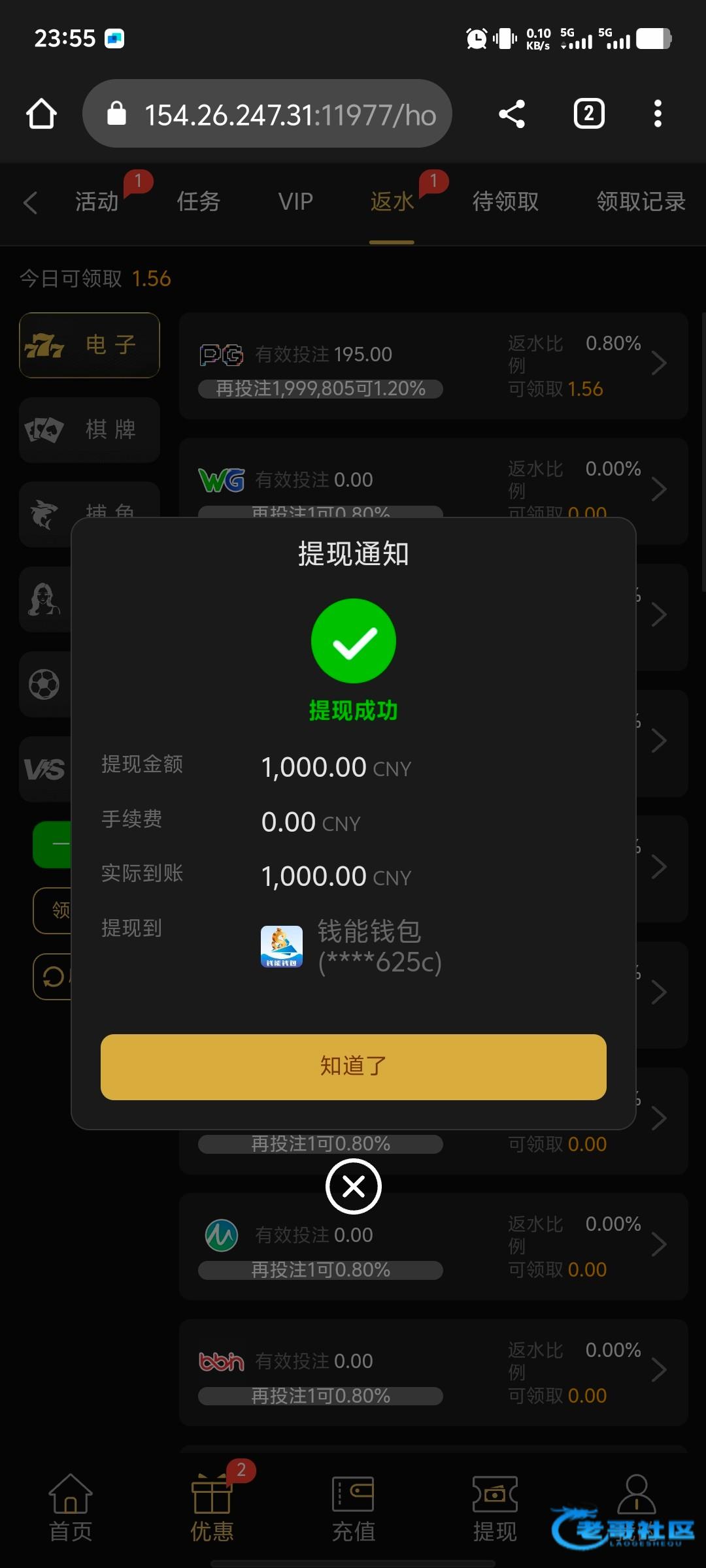
Task: Close the withdrawal notification dialog
Action: click(353, 1186)
